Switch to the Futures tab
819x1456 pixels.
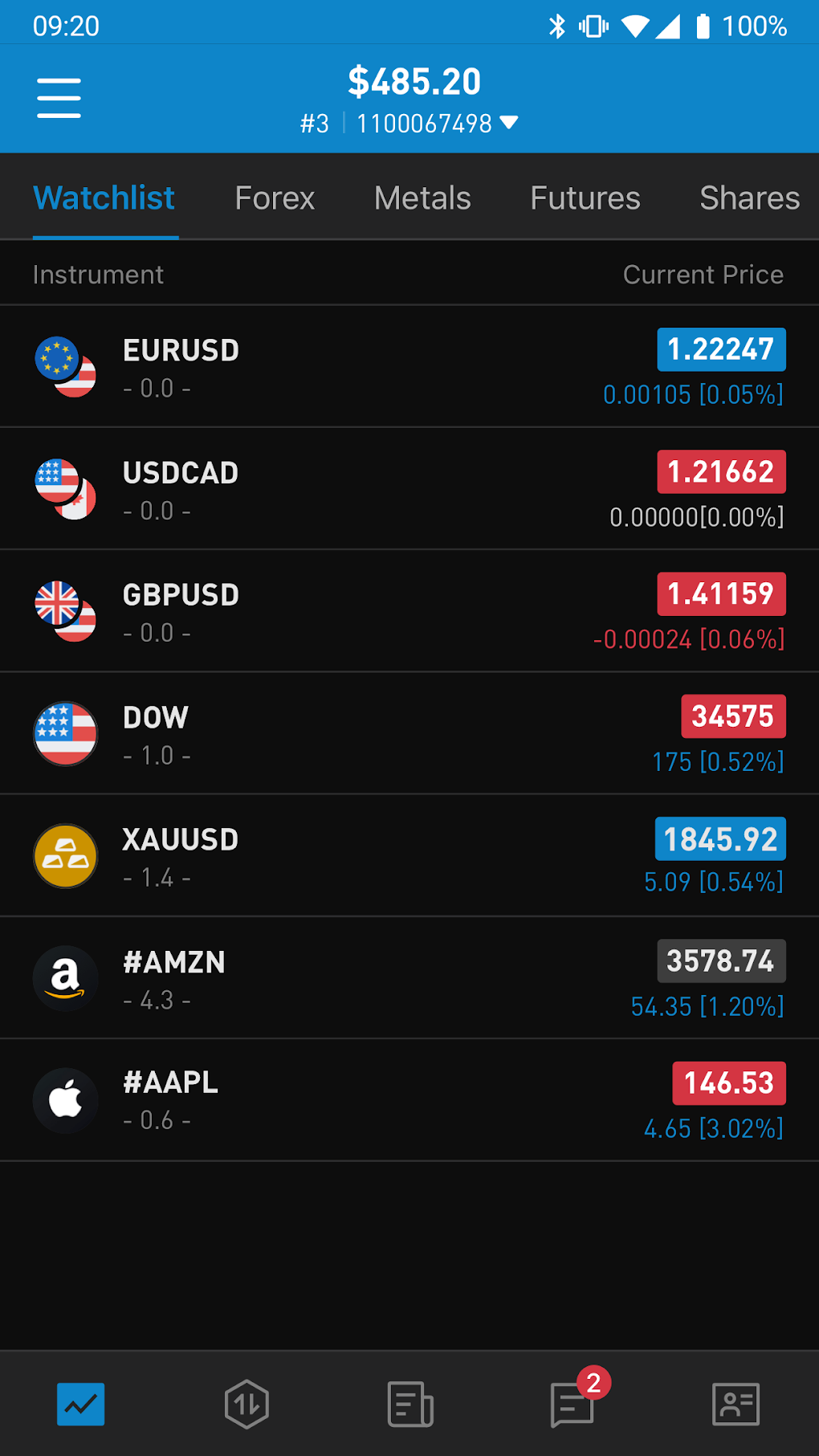(x=585, y=198)
